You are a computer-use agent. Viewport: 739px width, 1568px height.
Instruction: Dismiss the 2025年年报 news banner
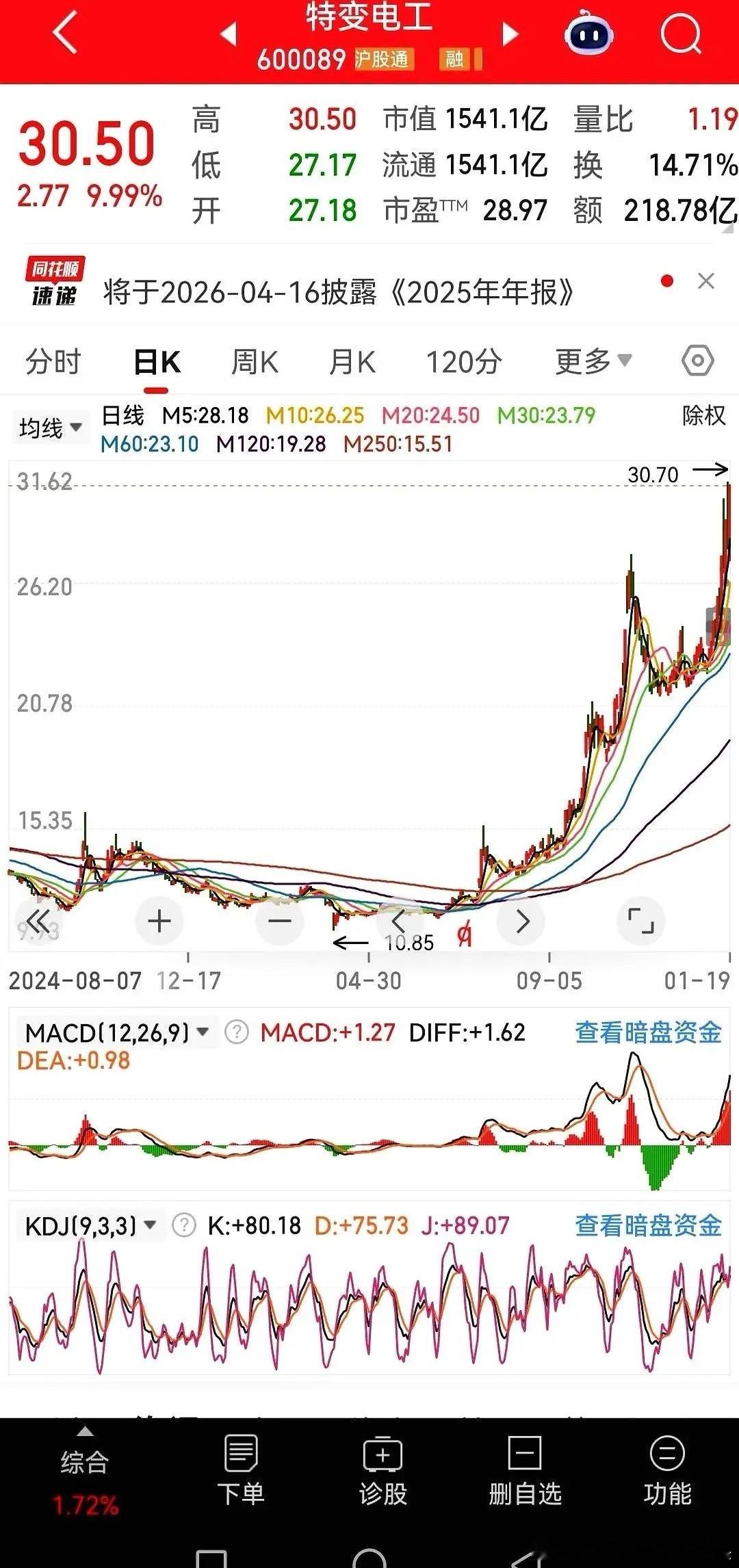705,281
